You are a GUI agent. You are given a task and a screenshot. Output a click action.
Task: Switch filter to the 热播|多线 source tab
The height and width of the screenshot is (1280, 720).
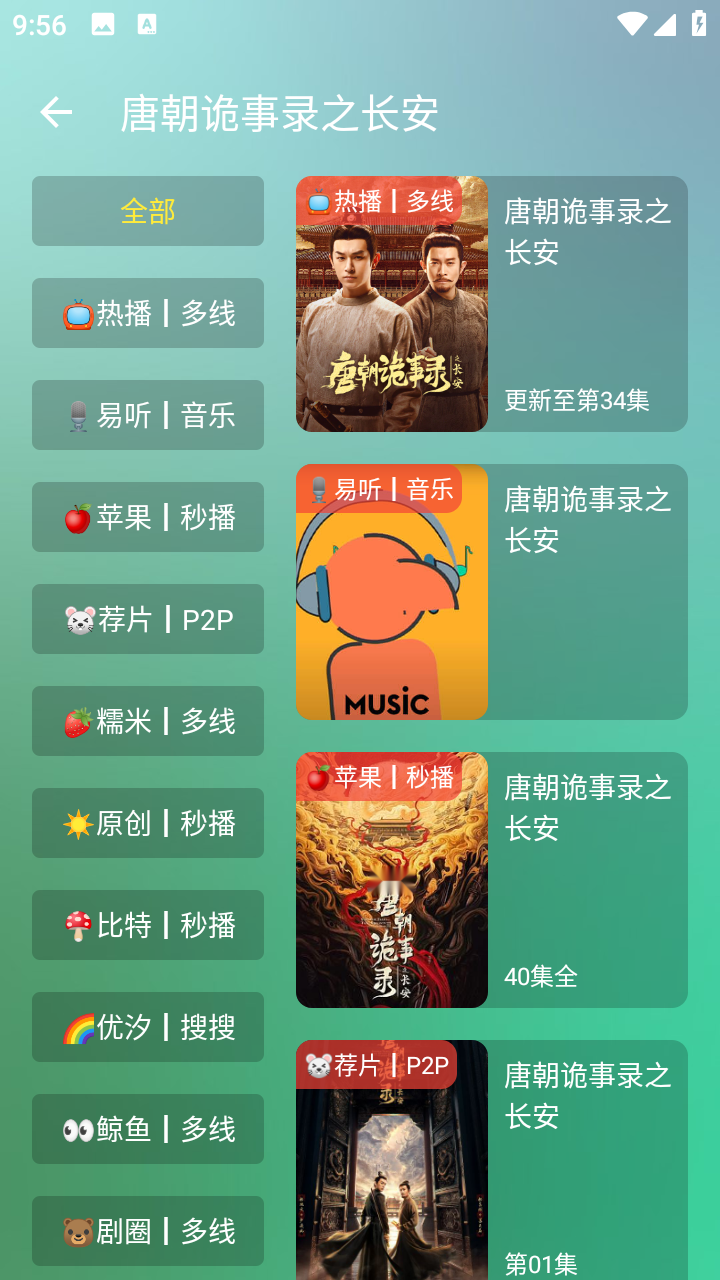[147, 313]
